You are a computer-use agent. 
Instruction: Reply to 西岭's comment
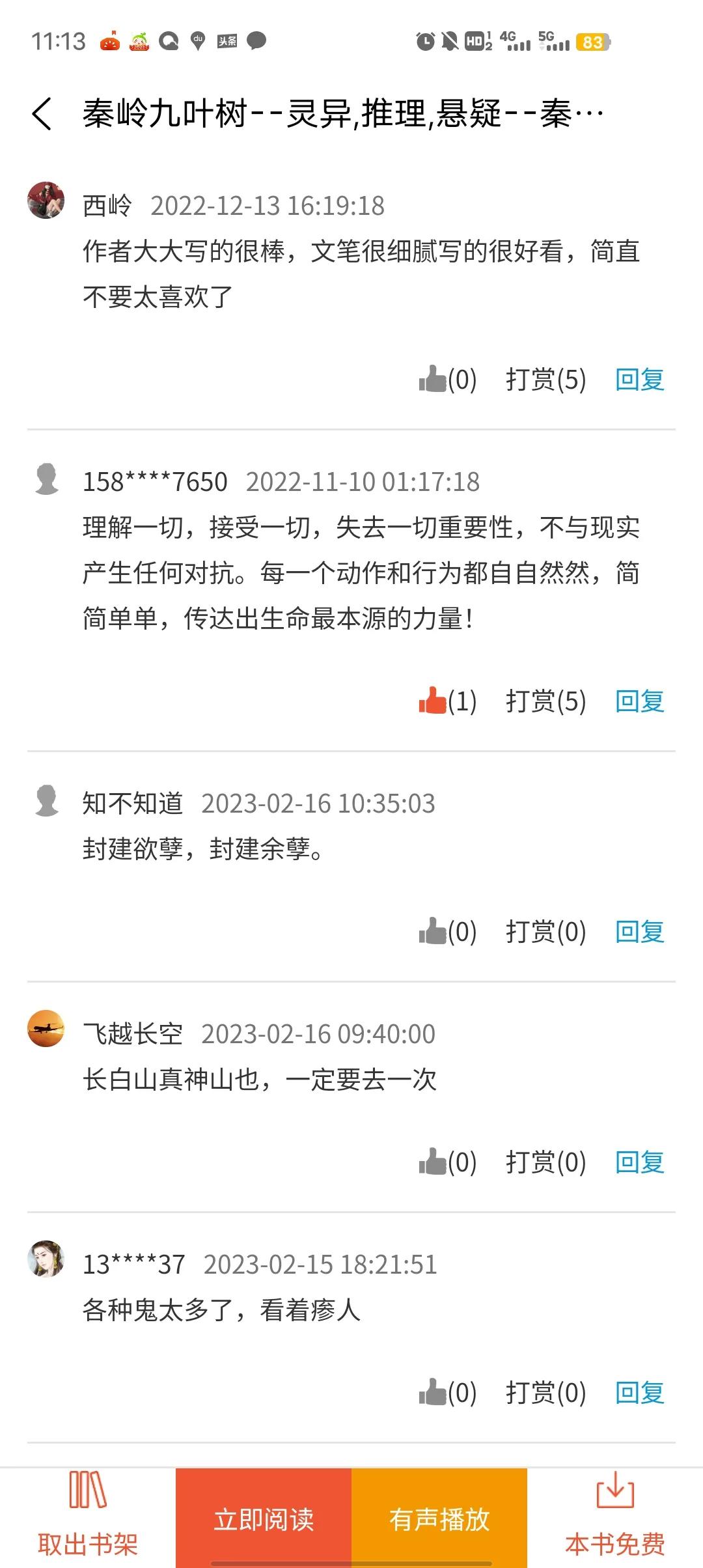pyautogui.click(x=640, y=379)
